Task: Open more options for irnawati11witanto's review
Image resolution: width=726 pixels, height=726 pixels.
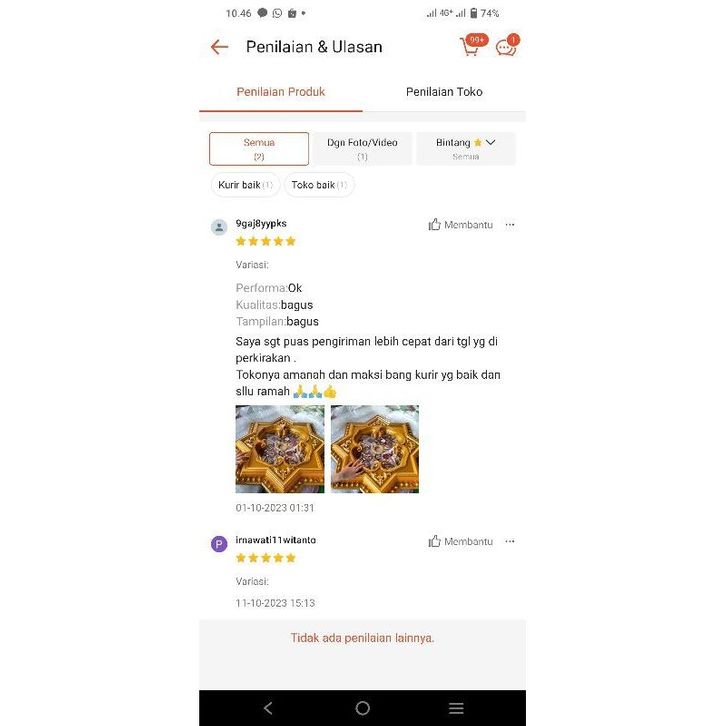Action: 510,541
